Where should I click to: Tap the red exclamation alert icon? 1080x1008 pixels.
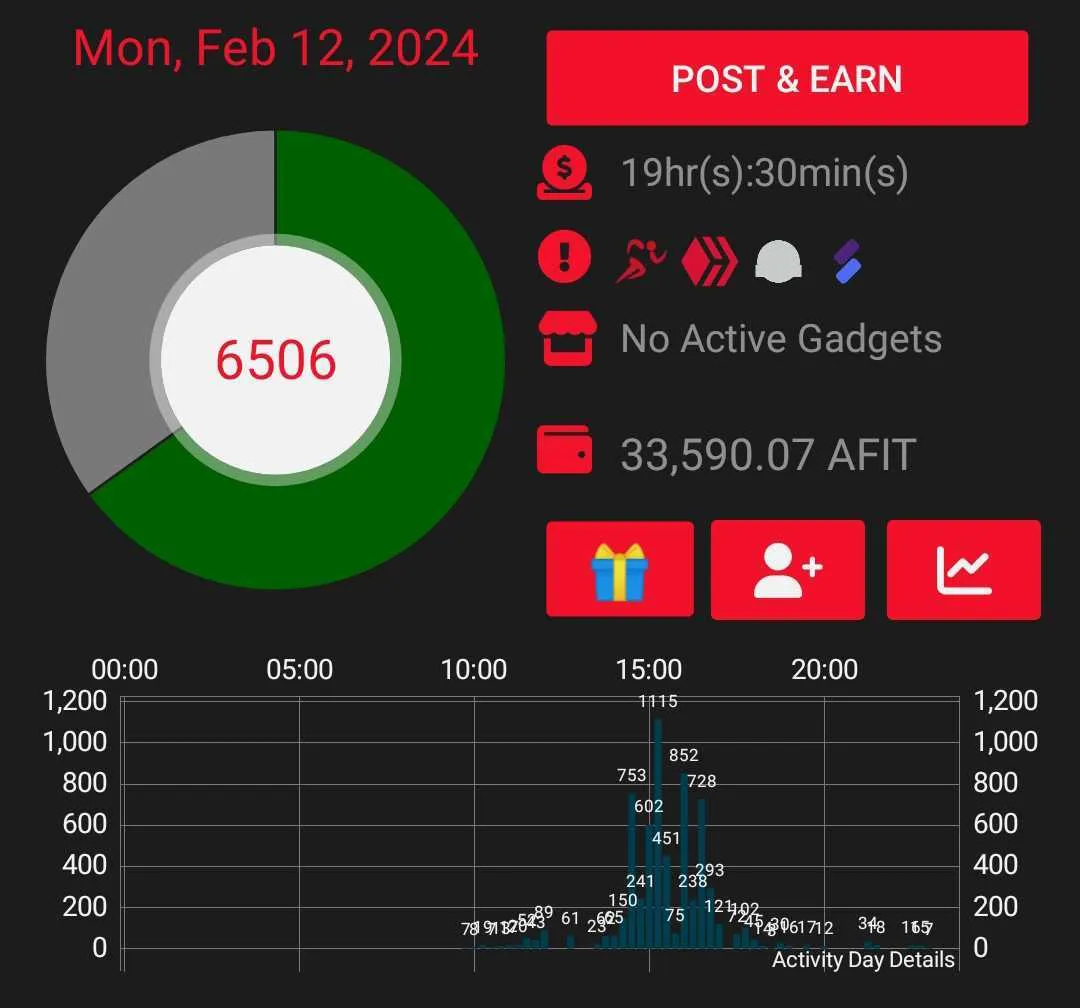coord(565,259)
